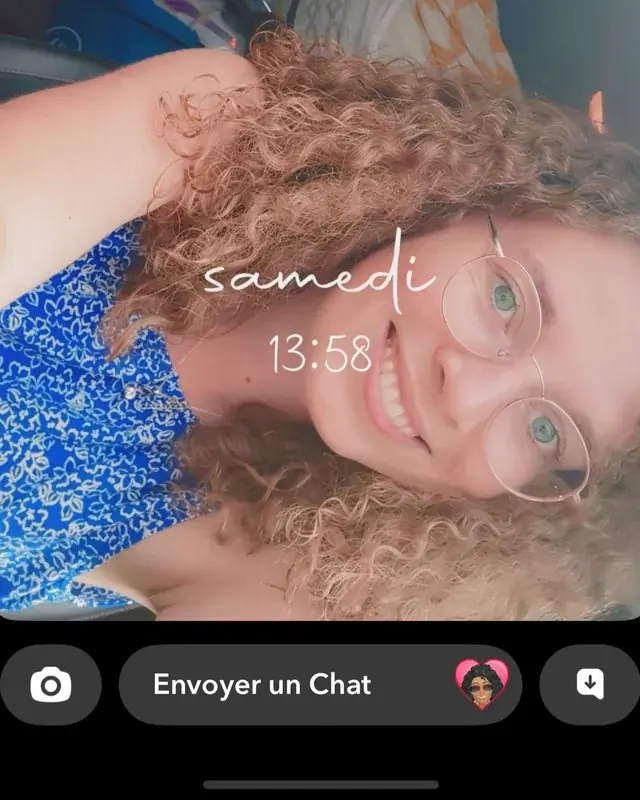The height and width of the screenshot is (800, 640).
Task: Tap the Envoyer un Chat field
Action: click(290, 685)
